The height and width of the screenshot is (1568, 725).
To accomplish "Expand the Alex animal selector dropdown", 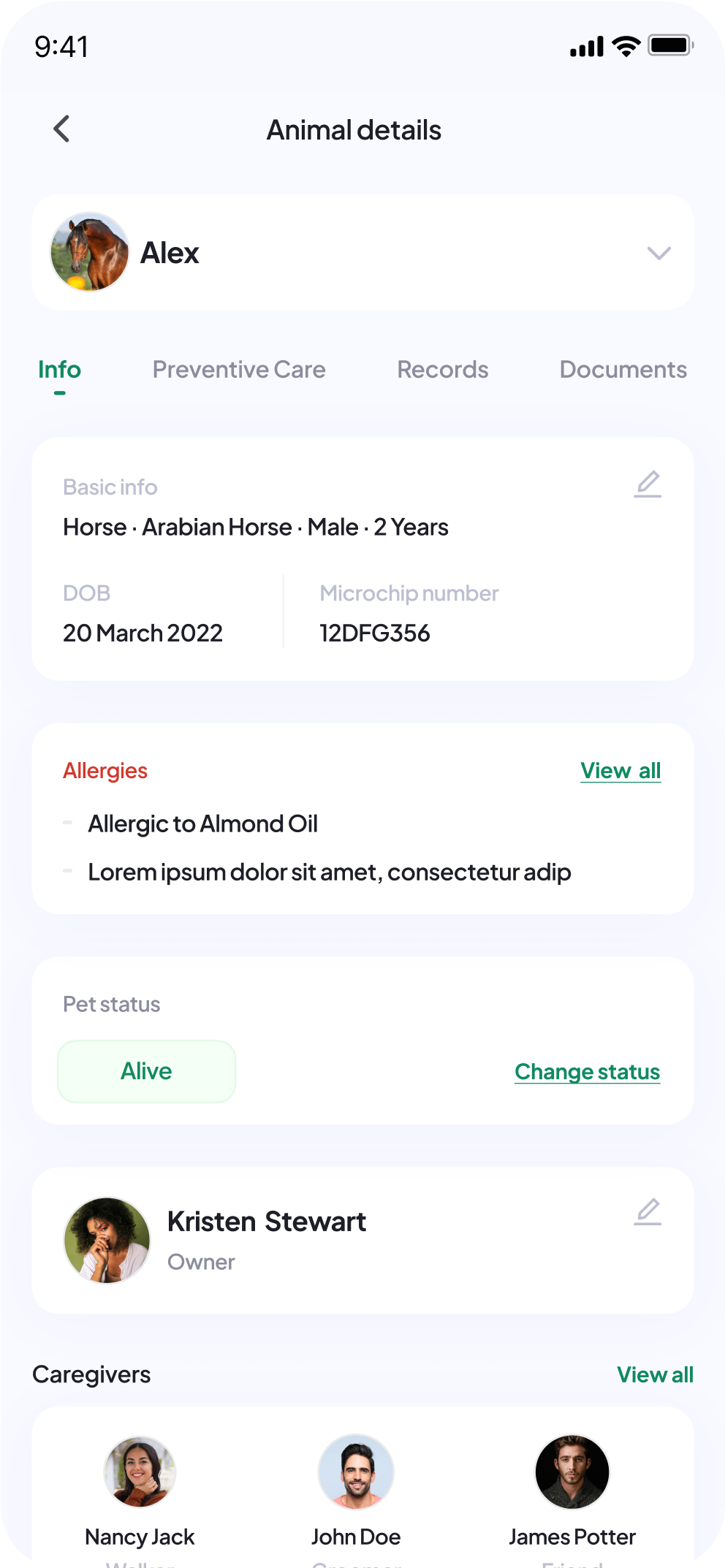I will [658, 253].
